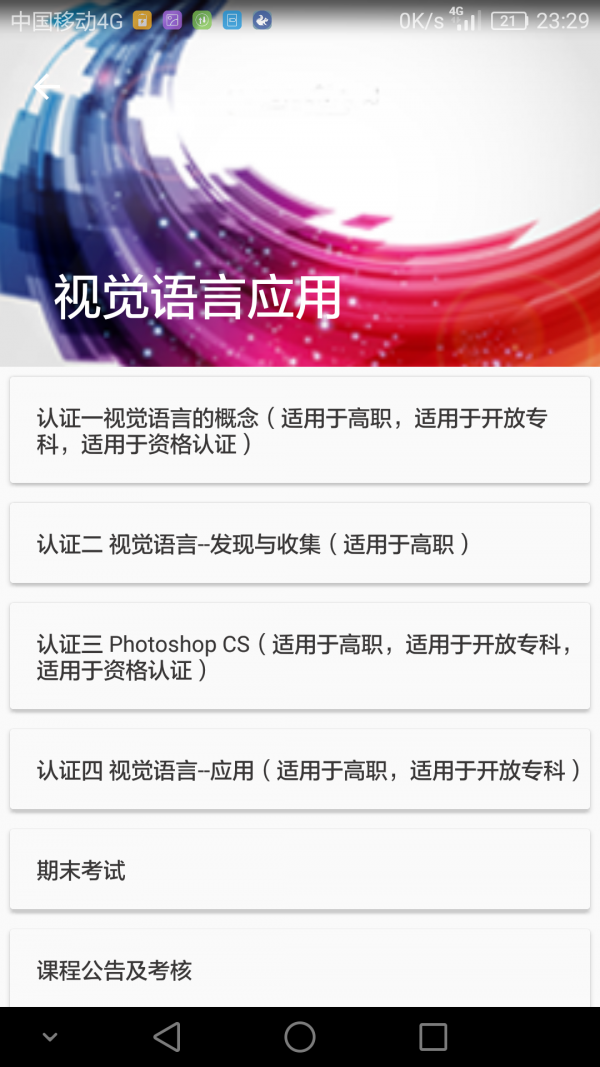Open 认证三 Photoshop CS card

pos(300,656)
